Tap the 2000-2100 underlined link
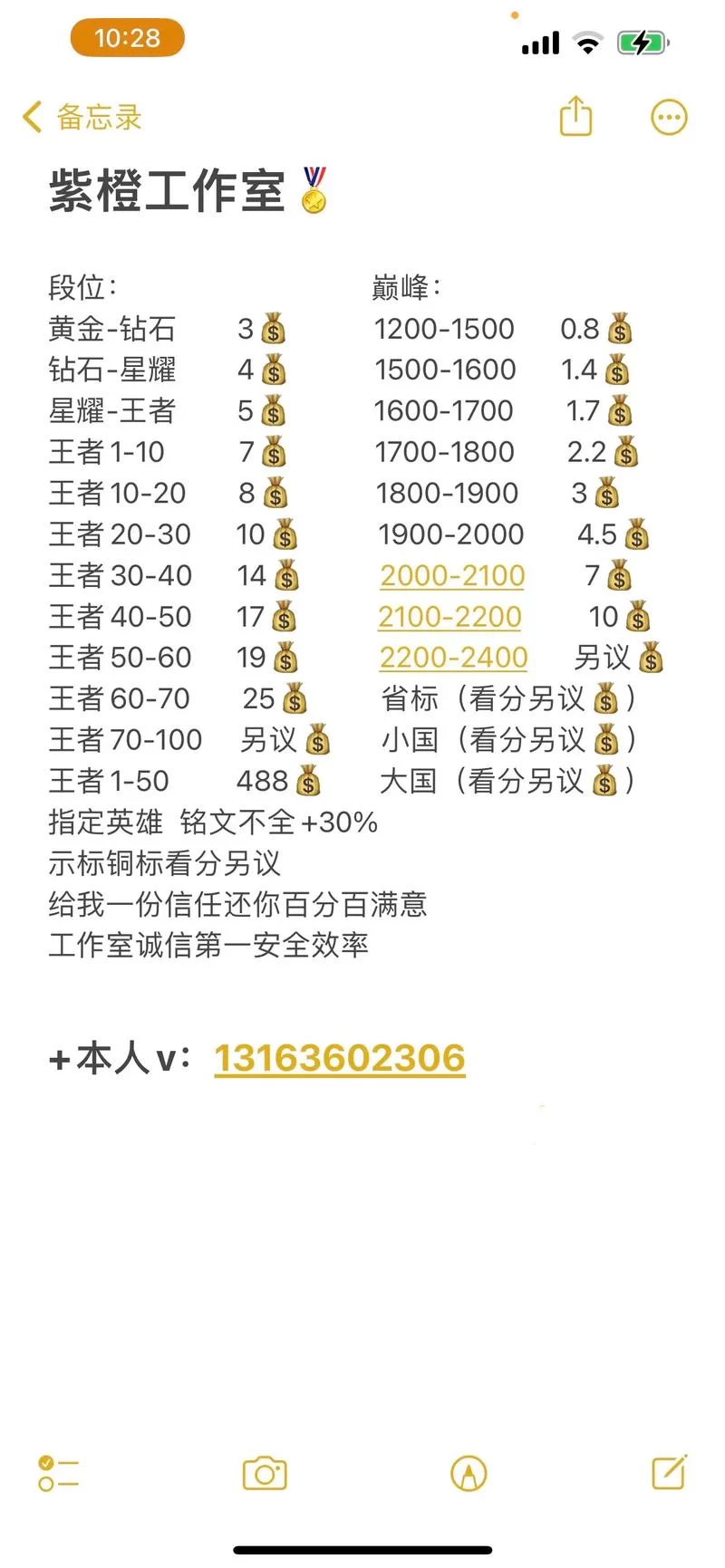 click(x=452, y=576)
